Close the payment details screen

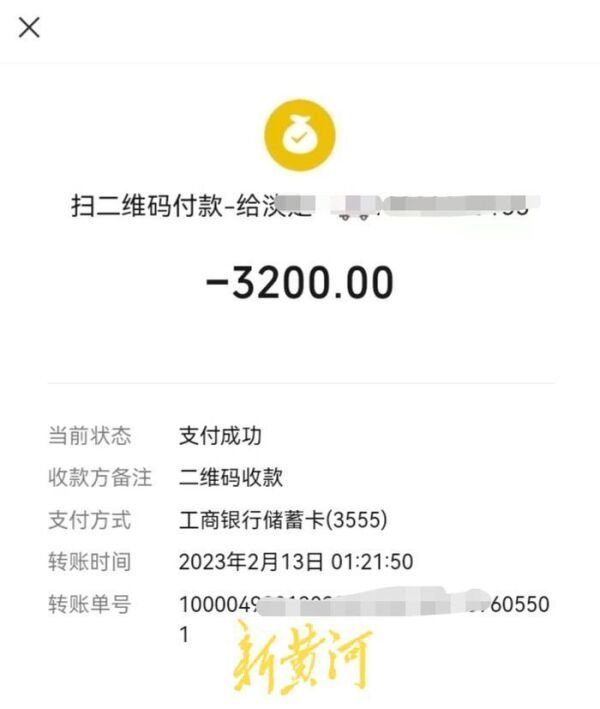30,28
